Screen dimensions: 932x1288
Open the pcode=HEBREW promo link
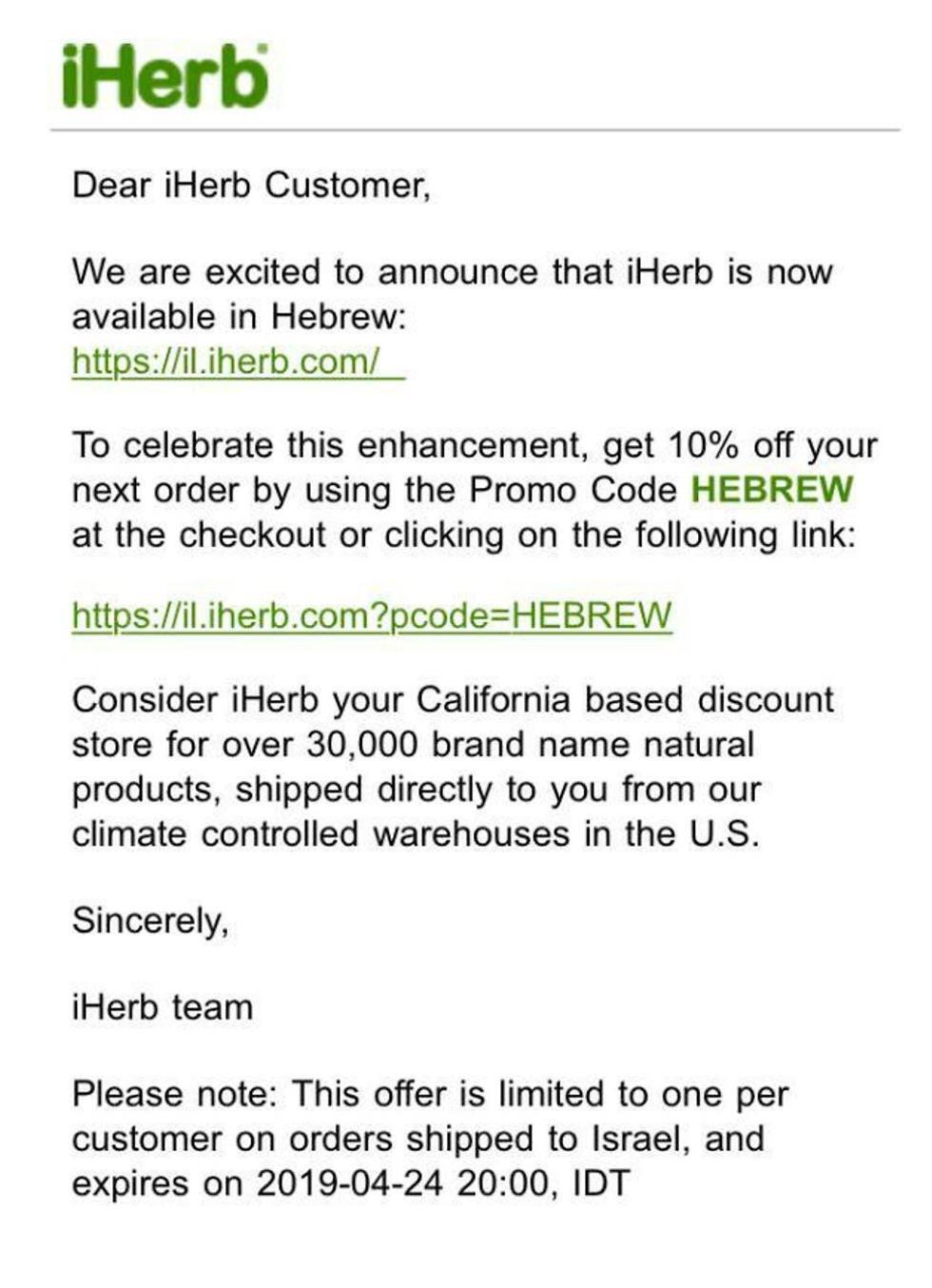click(x=372, y=615)
